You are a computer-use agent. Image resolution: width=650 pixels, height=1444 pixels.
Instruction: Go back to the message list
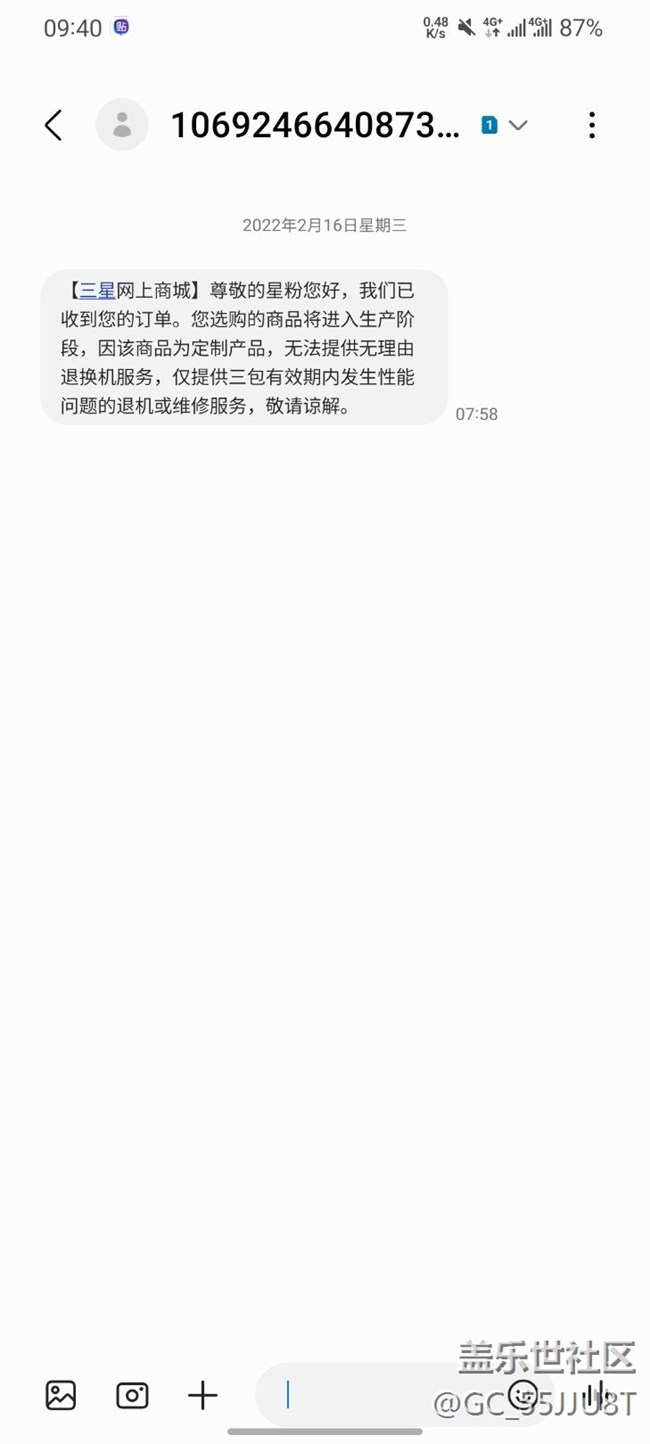coord(54,125)
